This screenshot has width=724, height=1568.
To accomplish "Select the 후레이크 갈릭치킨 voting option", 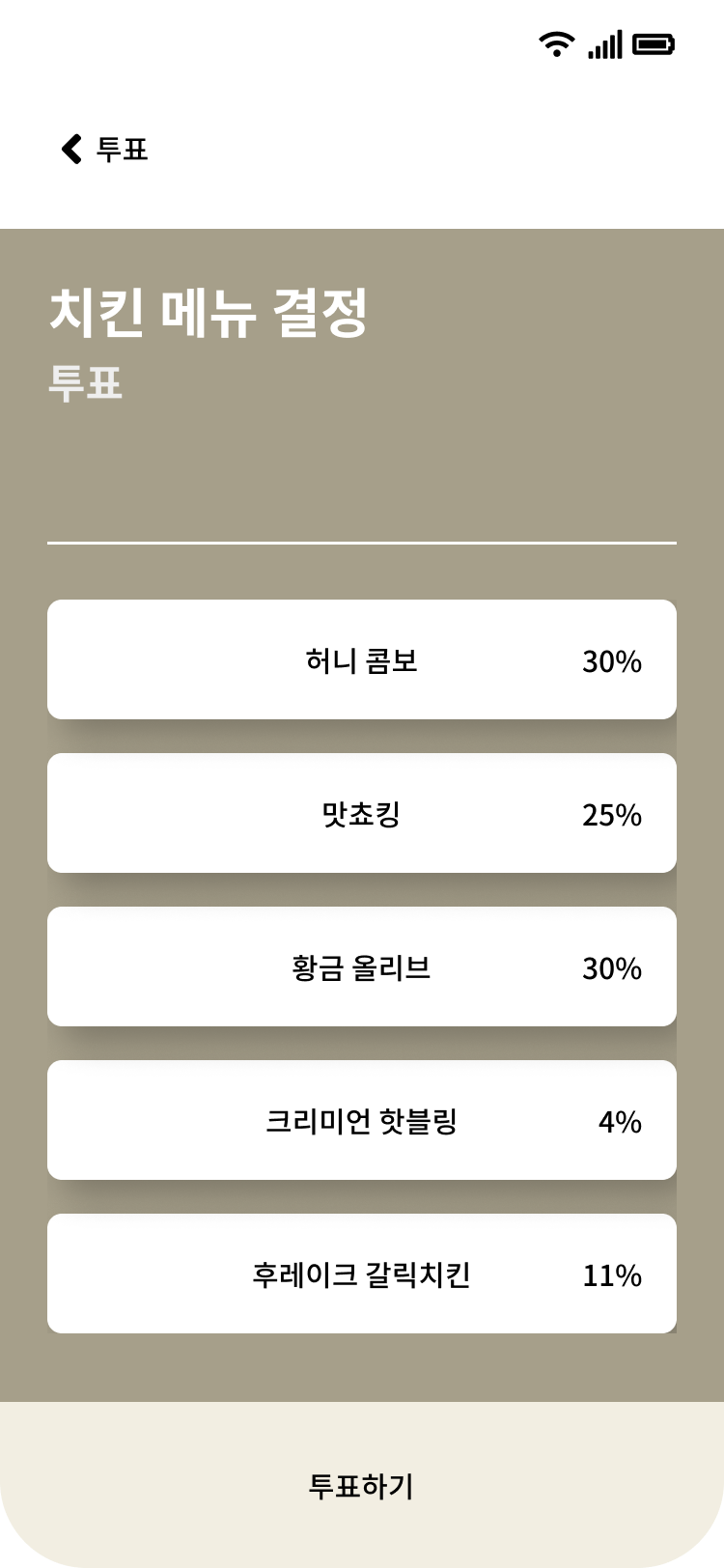I will coord(362,1273).
